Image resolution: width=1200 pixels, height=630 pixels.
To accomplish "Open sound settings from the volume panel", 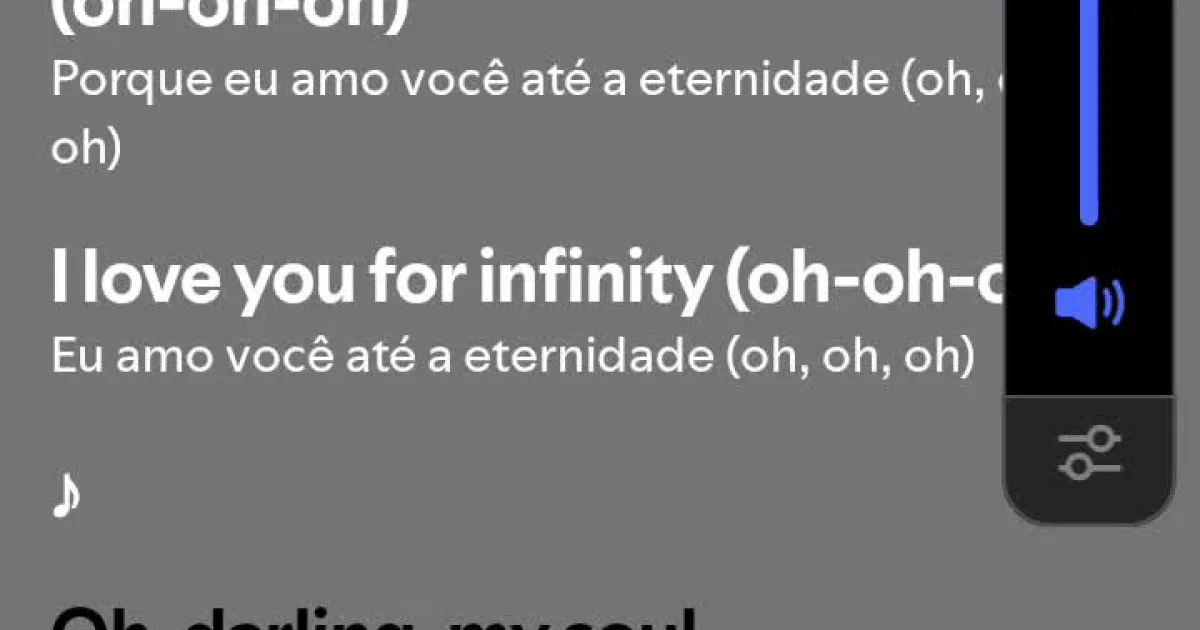I will click(1089, 453).
